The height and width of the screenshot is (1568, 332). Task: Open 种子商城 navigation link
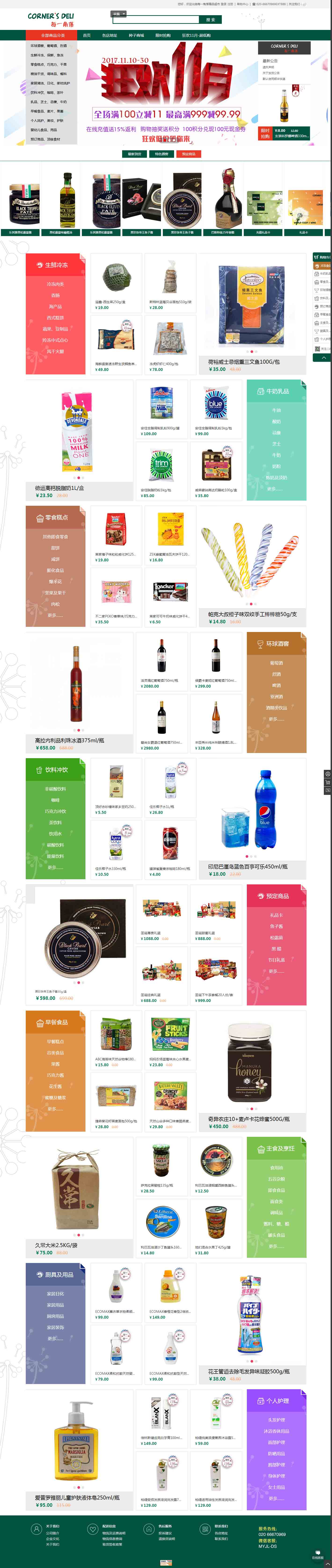[x=136, y=35]
